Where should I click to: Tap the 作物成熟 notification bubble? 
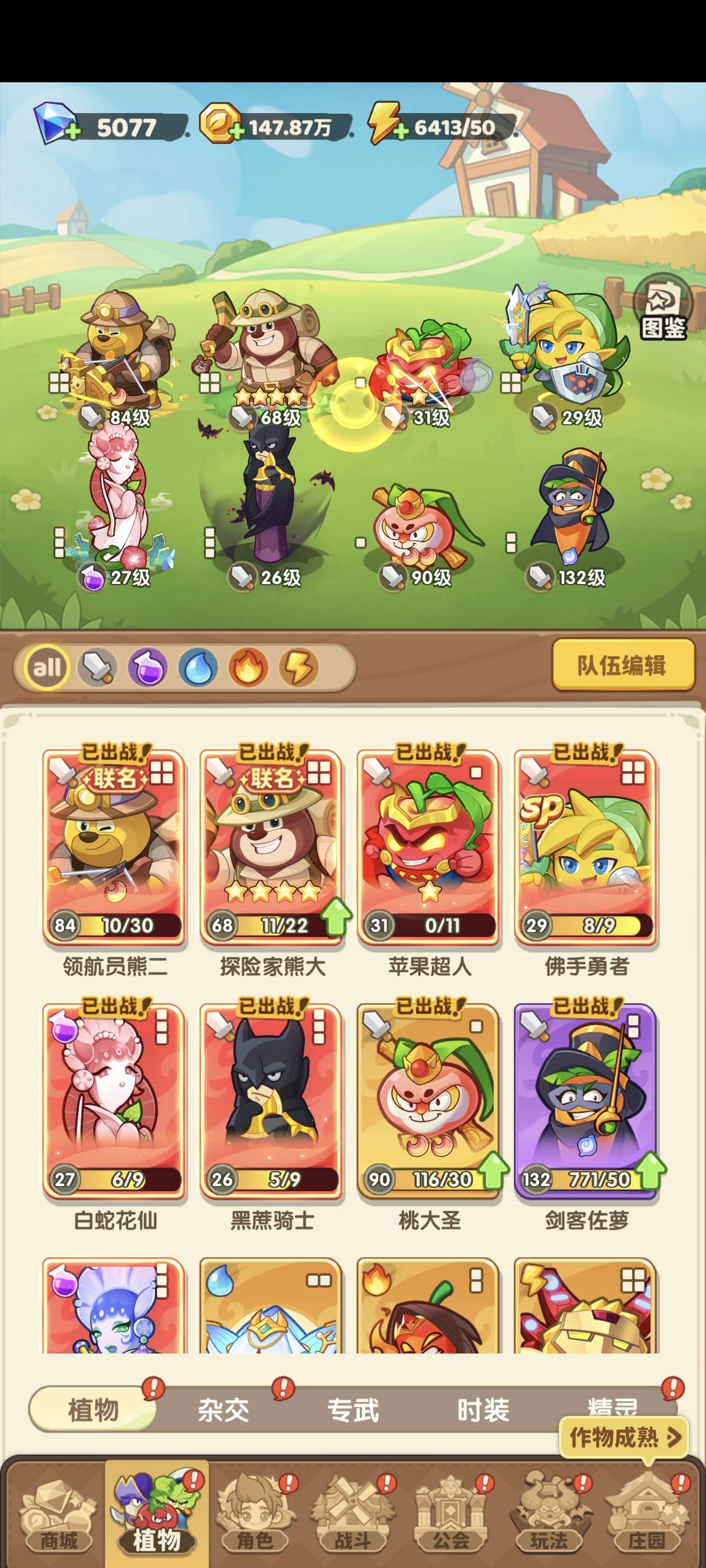click(x=624, y=1437)
